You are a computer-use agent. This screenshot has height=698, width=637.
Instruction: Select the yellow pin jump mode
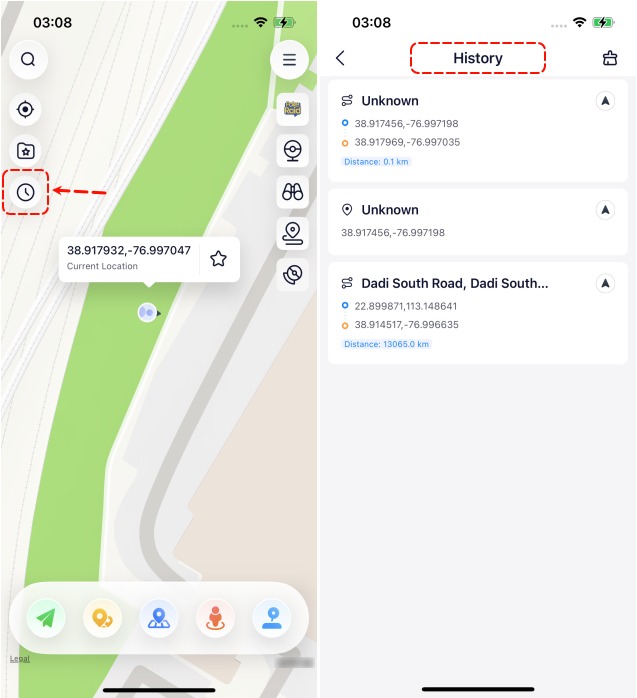pyautogui.click(x=102, y=618)
